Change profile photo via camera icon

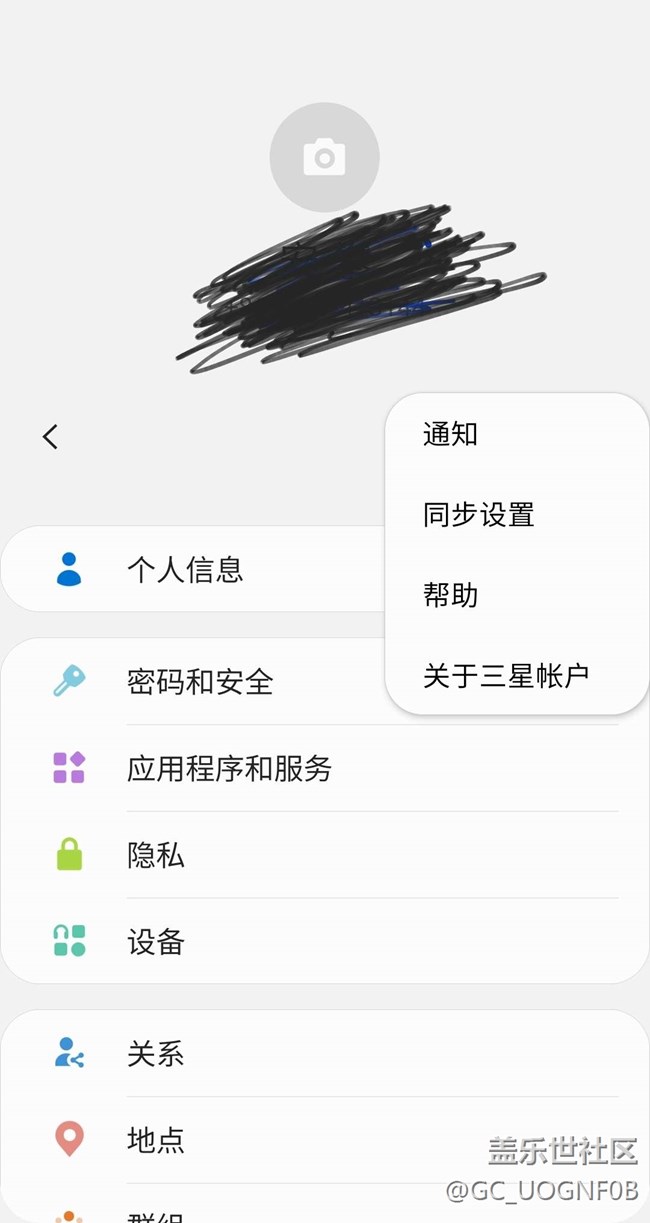[324, 157]
